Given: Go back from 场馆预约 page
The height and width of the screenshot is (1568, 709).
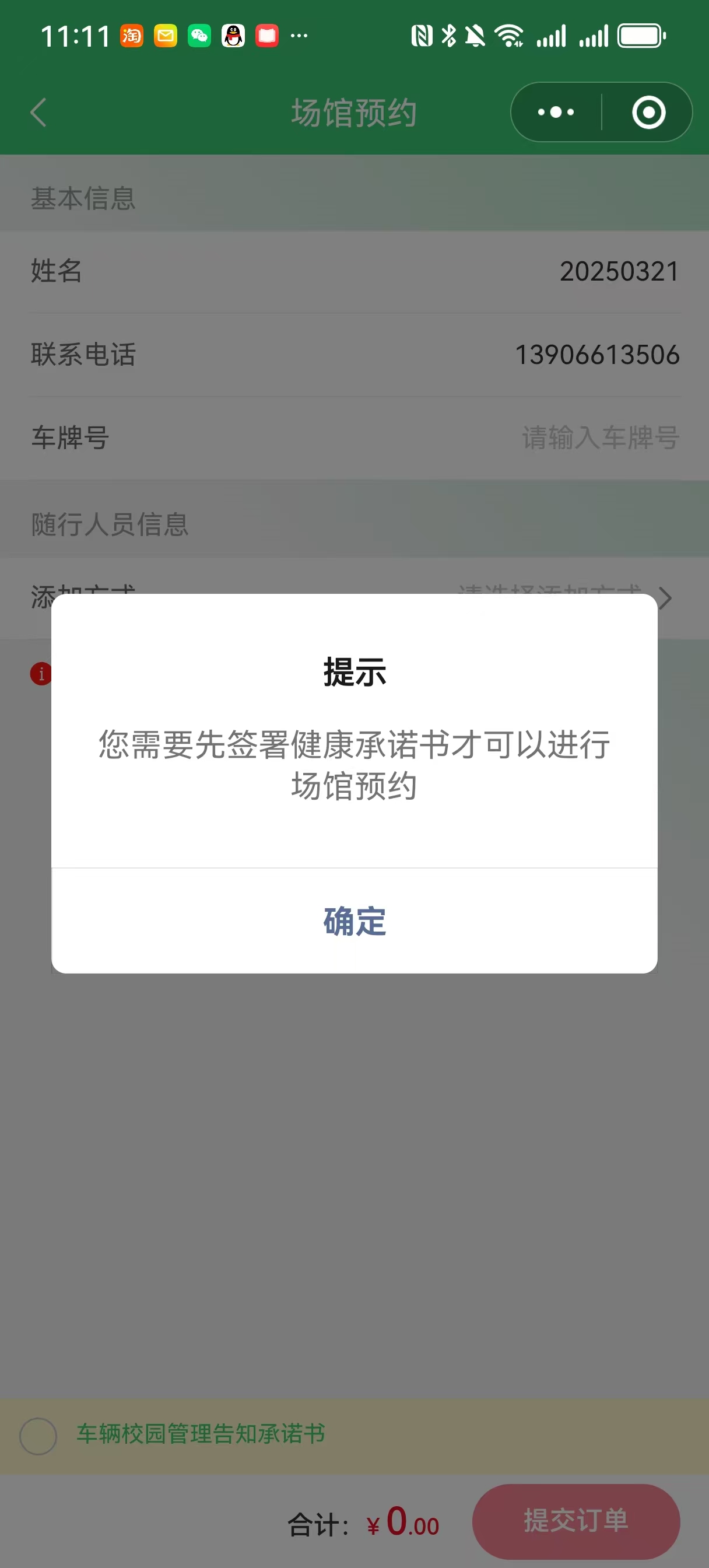Looking at the screenshot, I should [x=39, y=113].
